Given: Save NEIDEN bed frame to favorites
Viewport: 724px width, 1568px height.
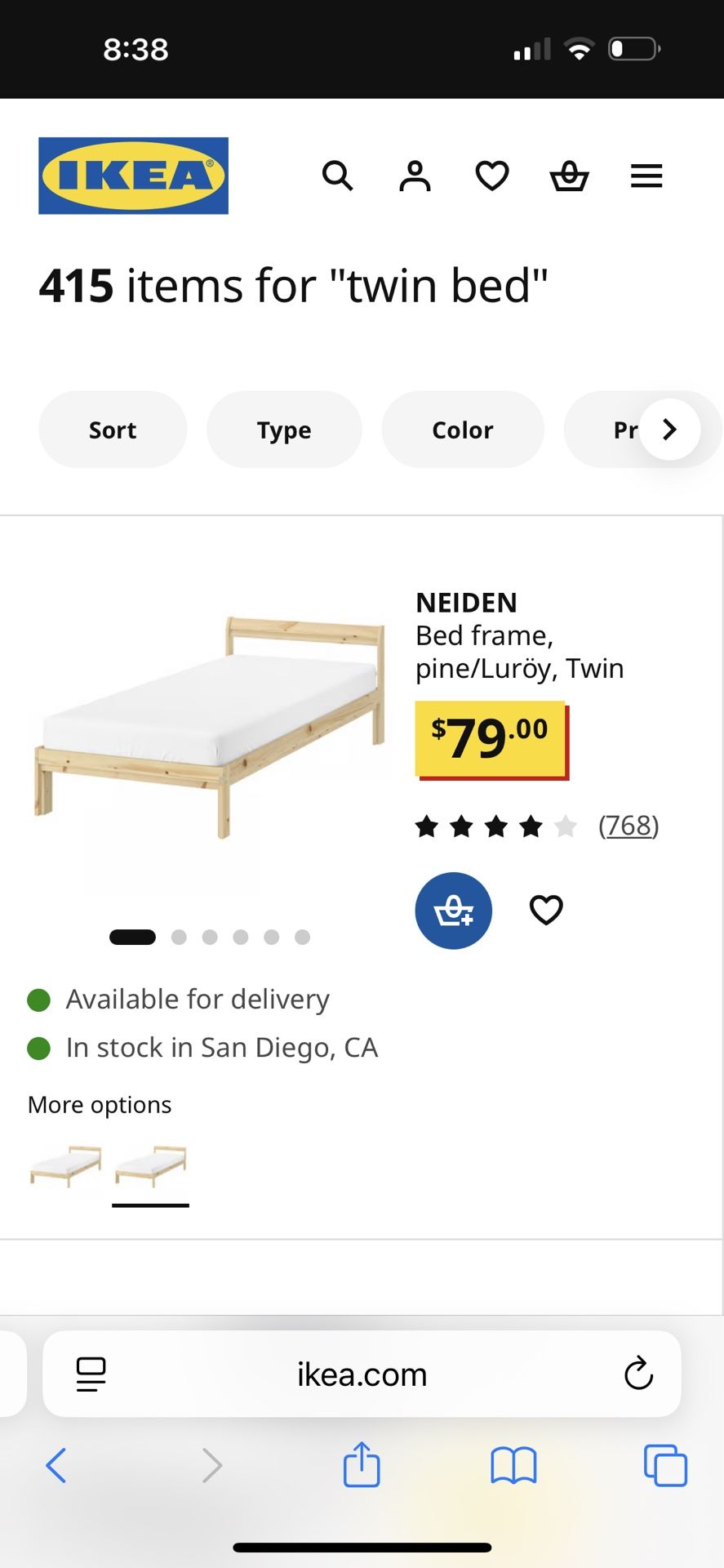Looking at the screenshot, I should point(546,910).
